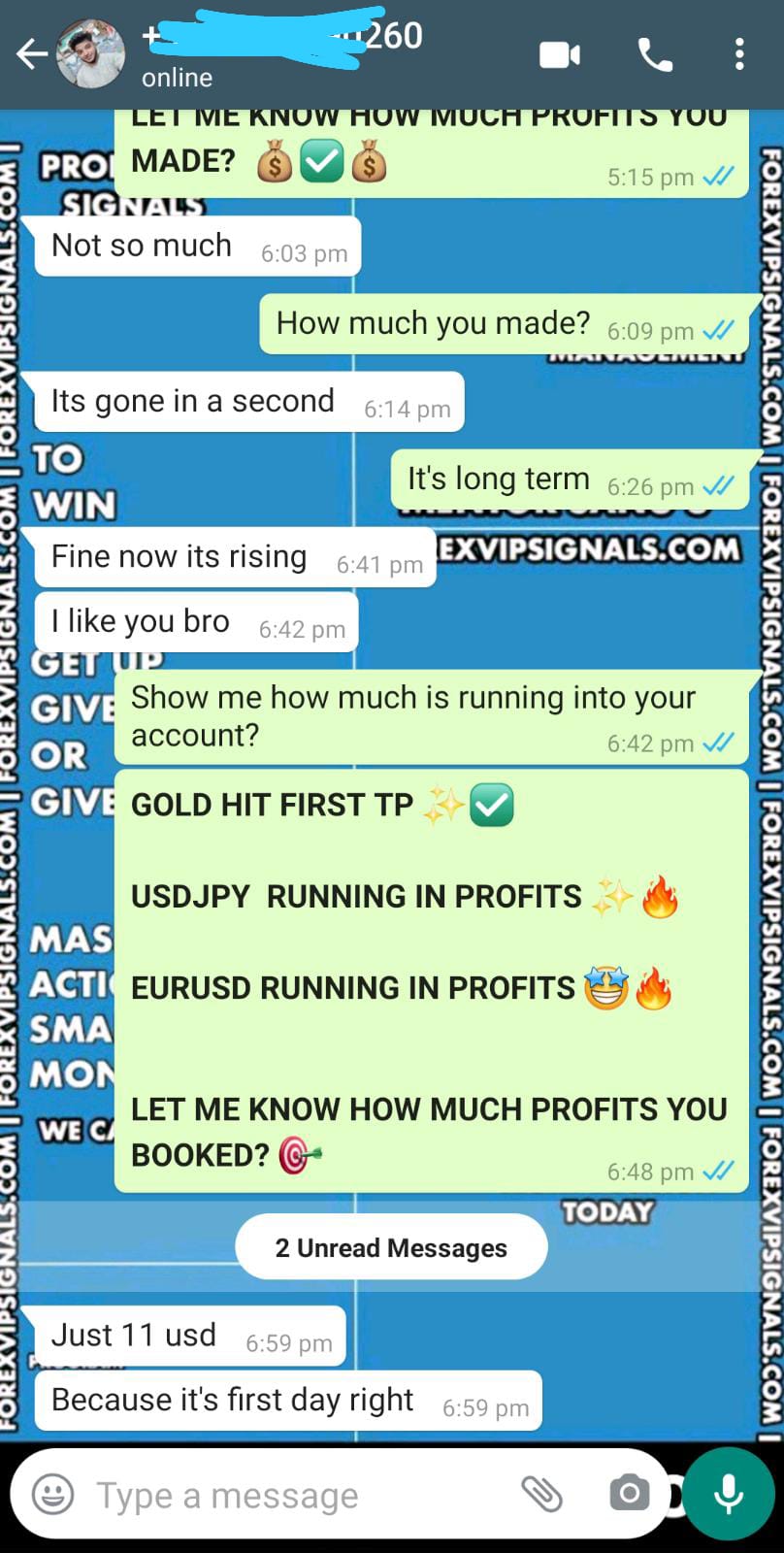Open the overflow menu
The width and height of the screenshot is (784, 1553).
point(739,55)
